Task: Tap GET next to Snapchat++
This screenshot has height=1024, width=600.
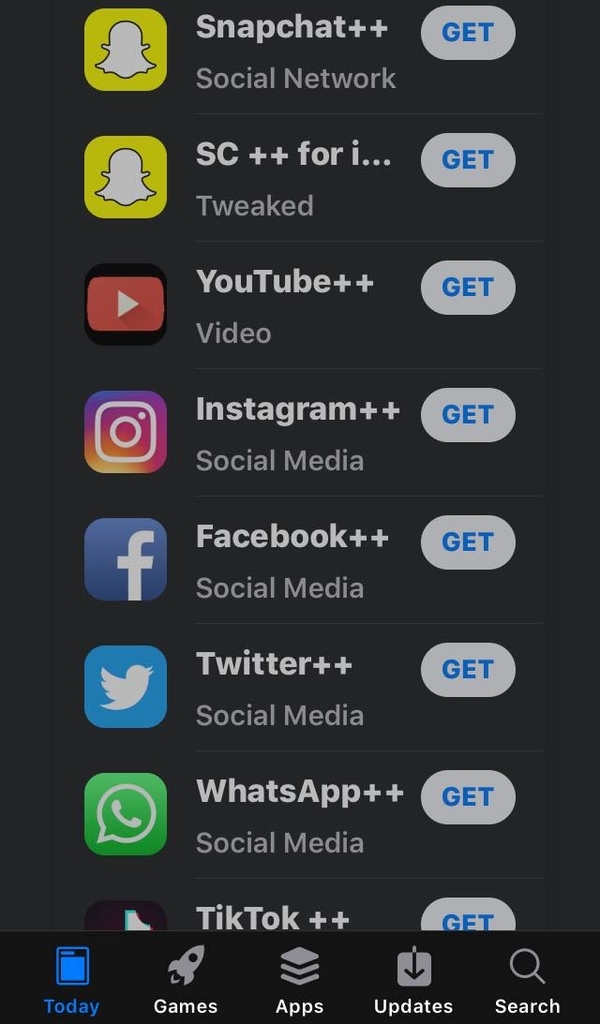Action: pos(467,33)
